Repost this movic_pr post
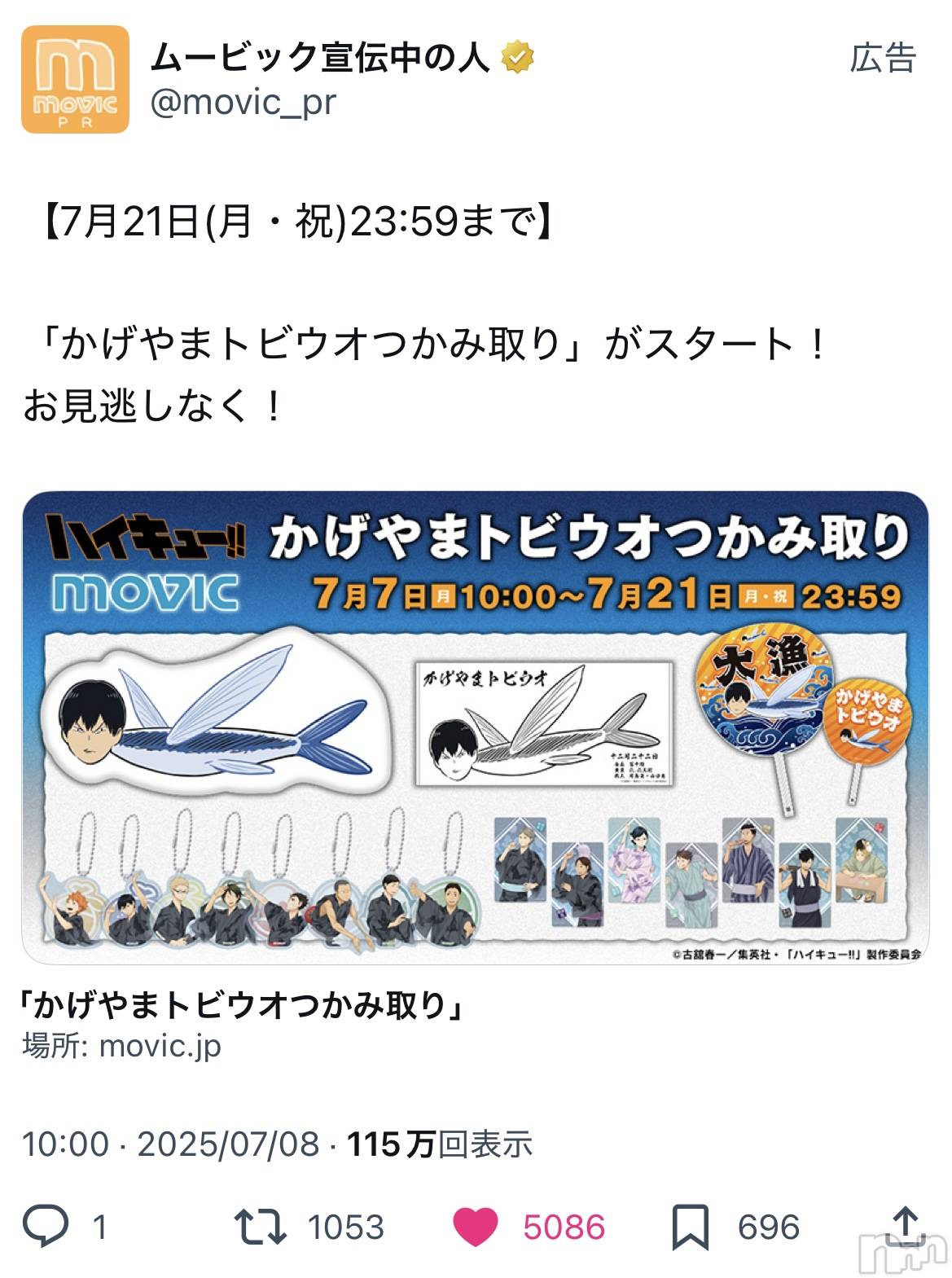The height and width of the screenshot is (1278, 952). [260, 1227]
